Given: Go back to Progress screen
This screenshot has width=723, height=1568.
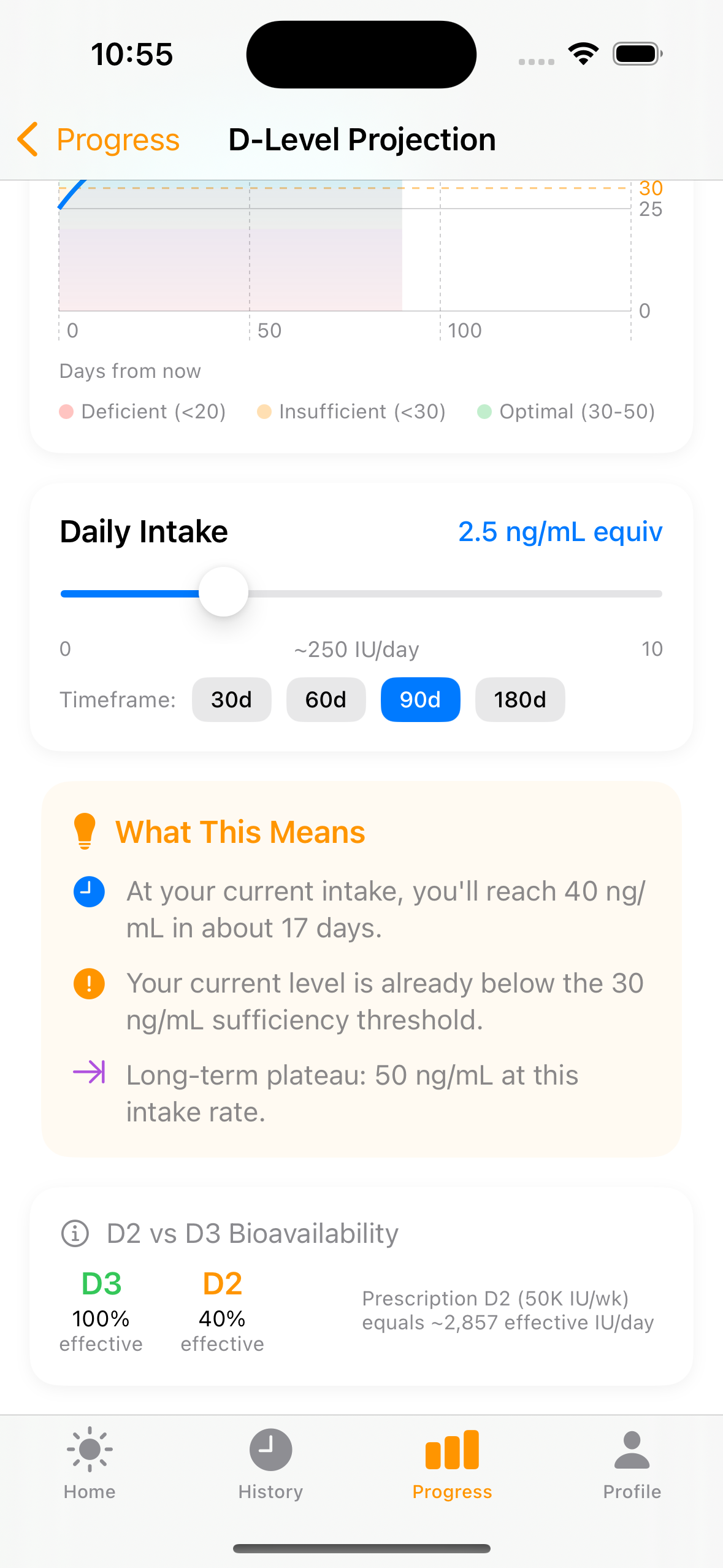Looking at the screenshot, I should [x=98, y=140].
